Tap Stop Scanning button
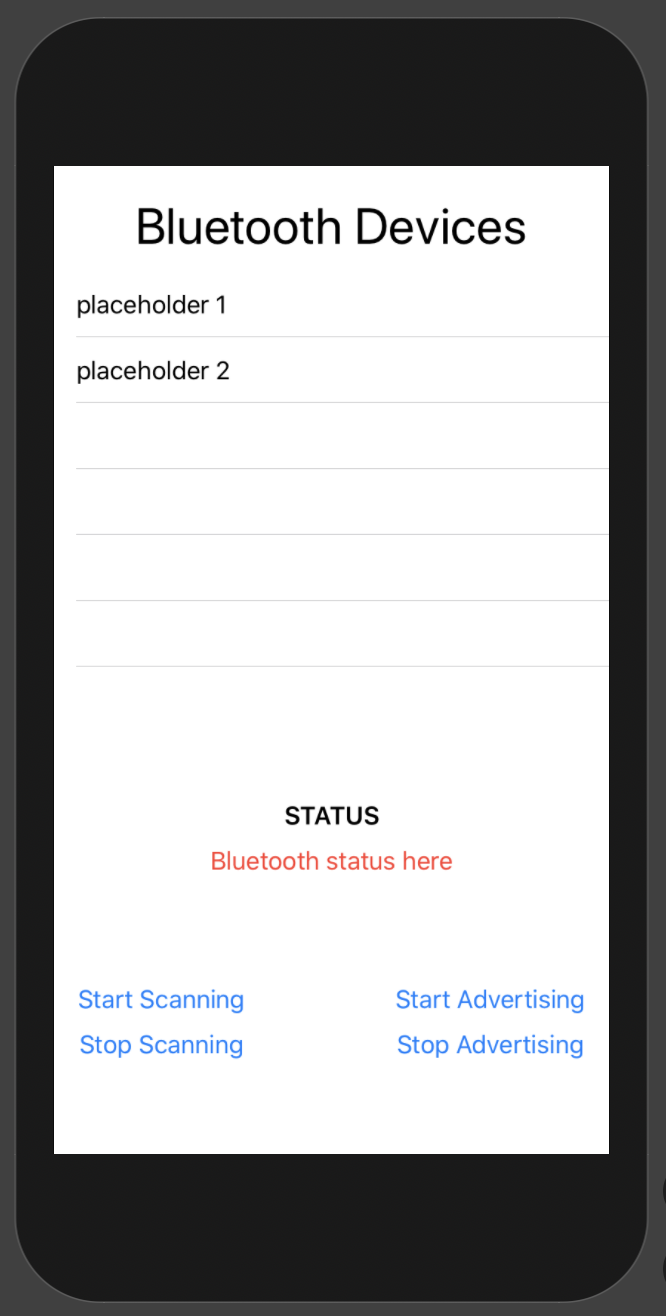 [x=161, y=1044]
